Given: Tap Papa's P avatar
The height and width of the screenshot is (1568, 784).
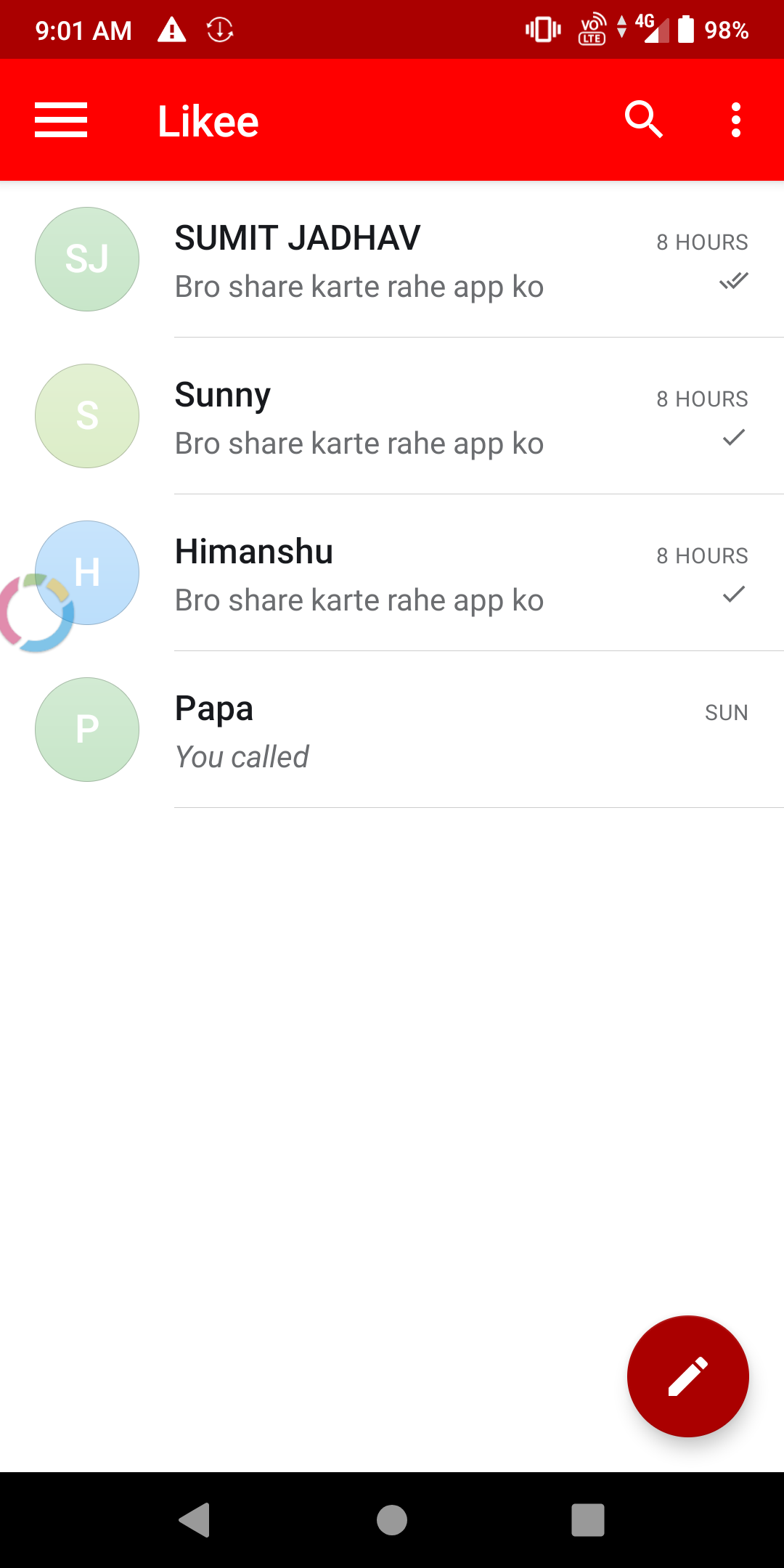Looking at the screenshot, I should [86, 730].
